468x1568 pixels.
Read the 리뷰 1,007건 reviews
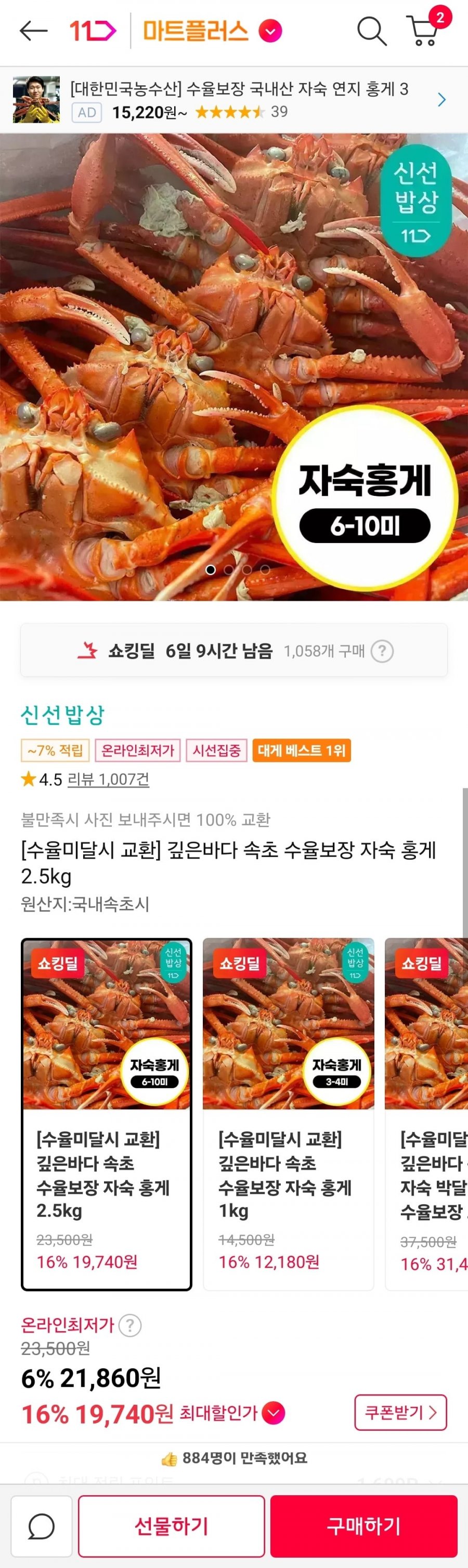[x=108, y=779]
